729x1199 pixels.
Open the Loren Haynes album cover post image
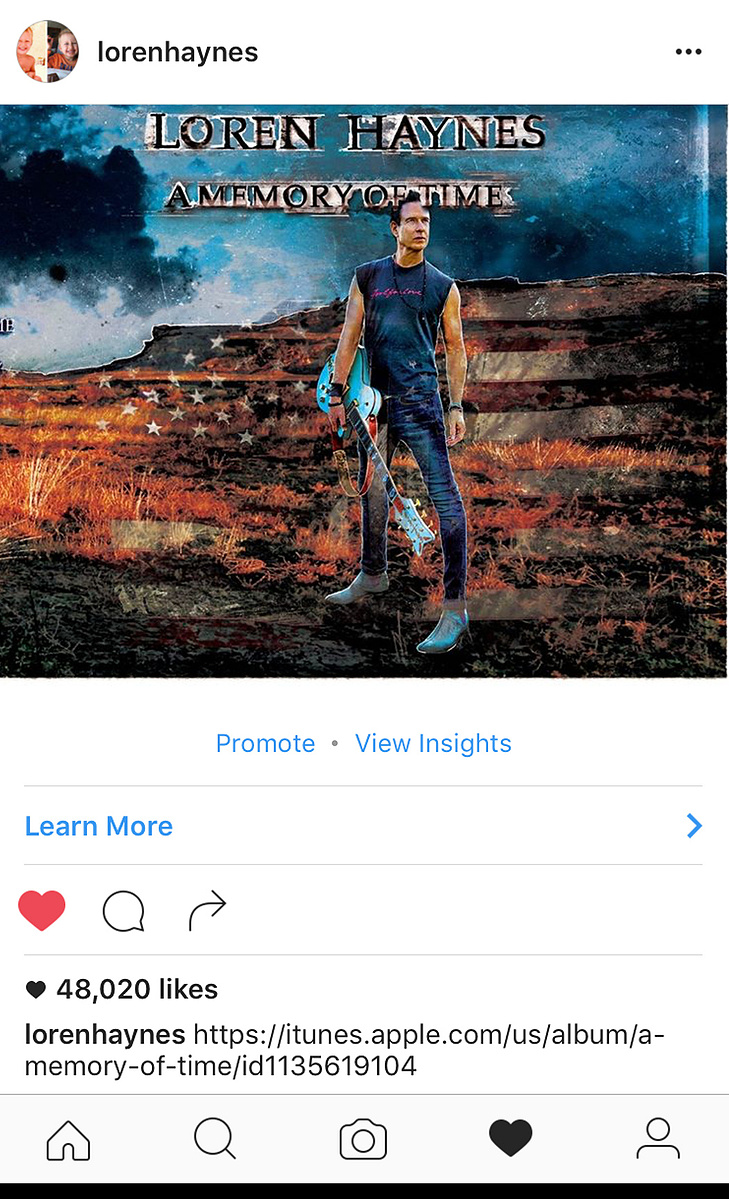pyautogui.click(x=364, y=391)
